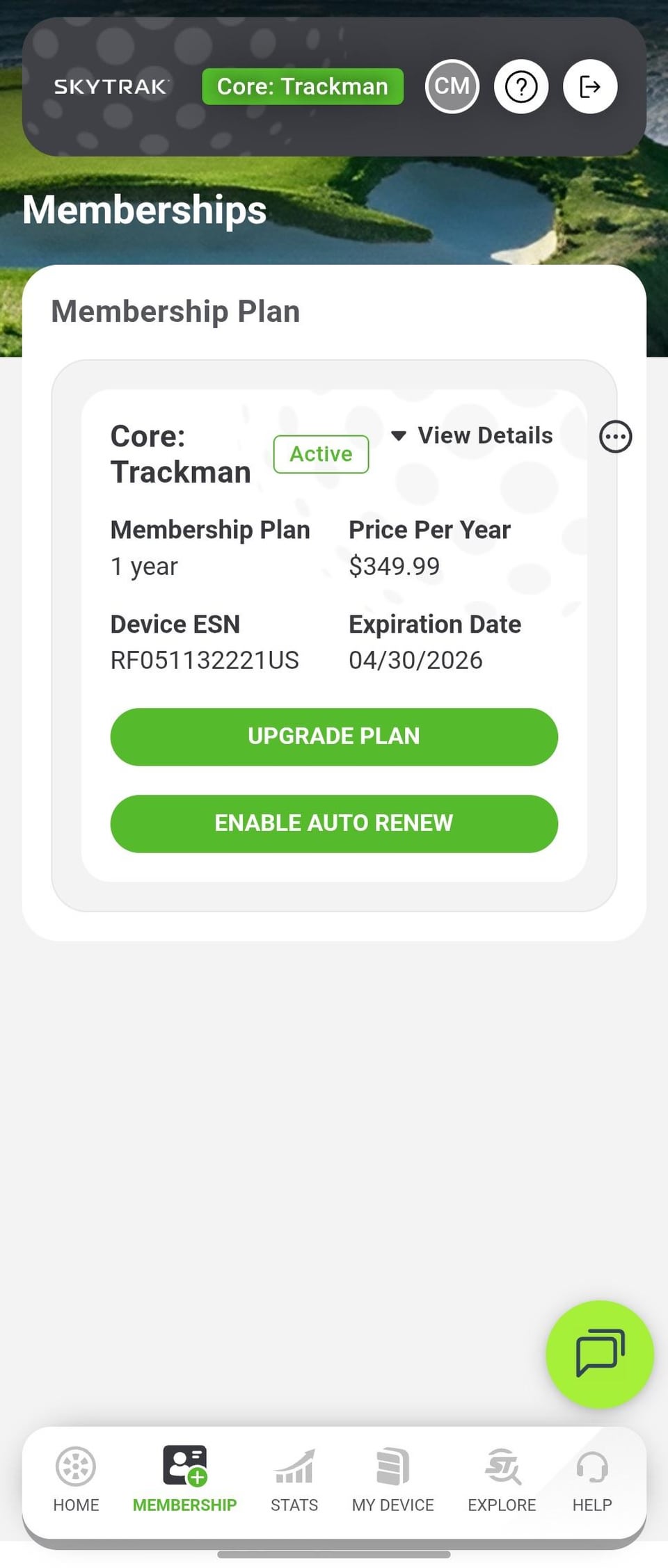The height and width of the screenshot is (1568, 668).
Task: Open the CM profile avatar
Action: pos(452,86)
